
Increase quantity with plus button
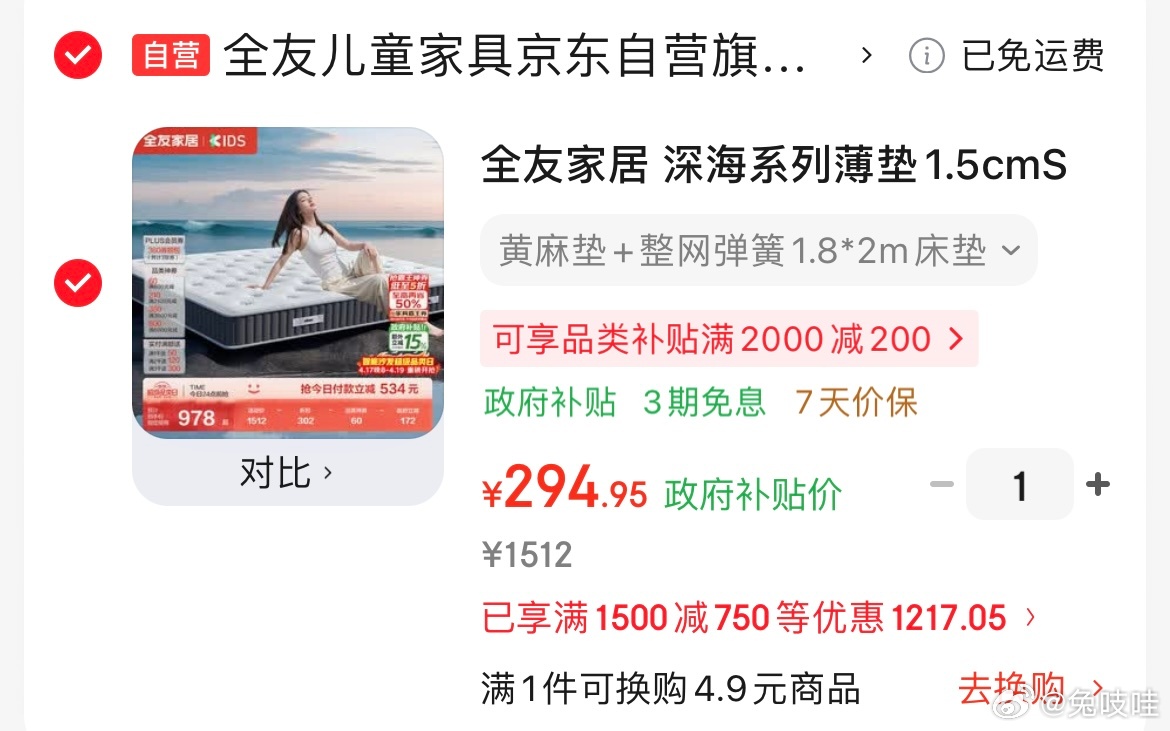click(x=1098, y=485)
